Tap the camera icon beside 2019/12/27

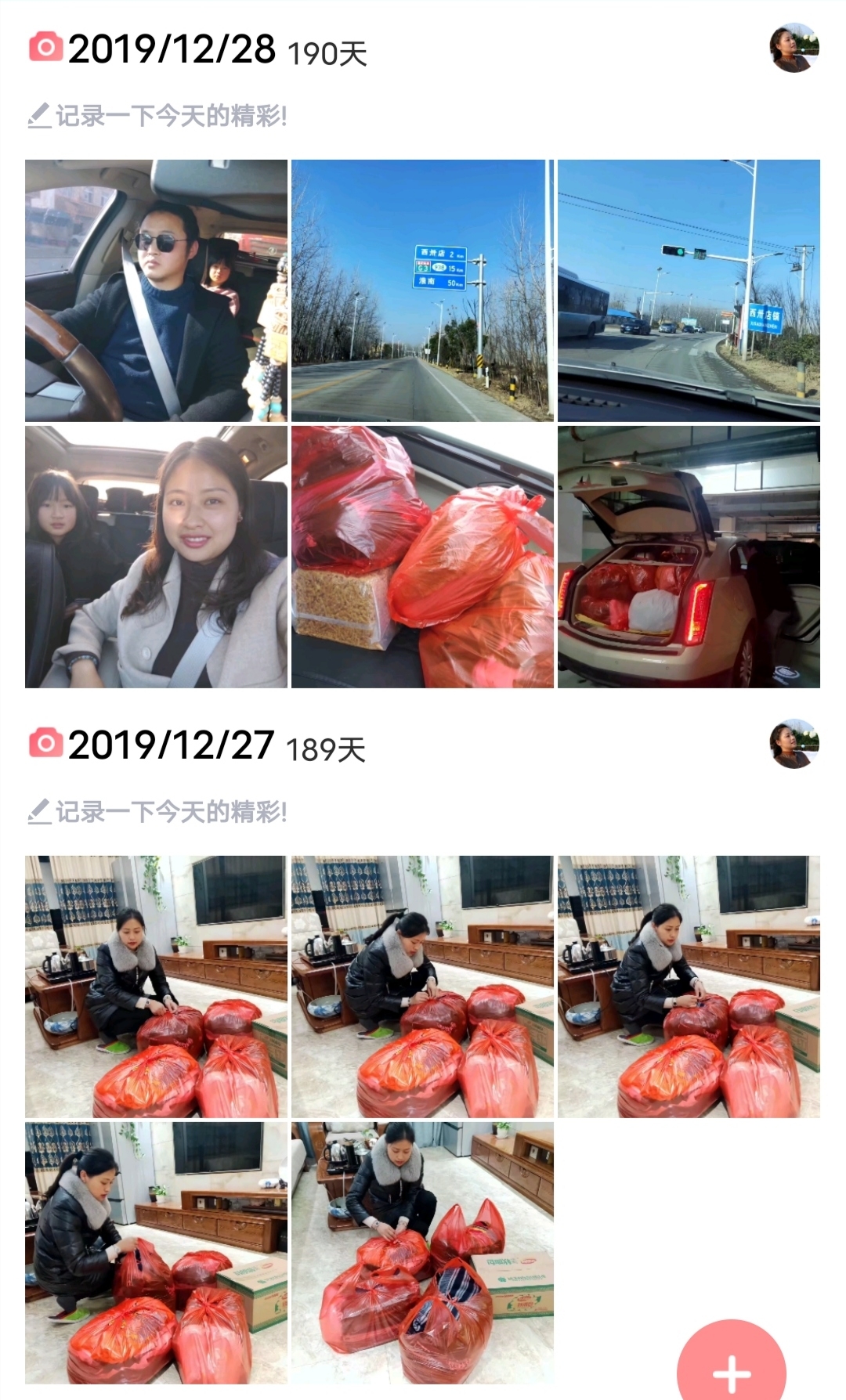coord(45,742)
